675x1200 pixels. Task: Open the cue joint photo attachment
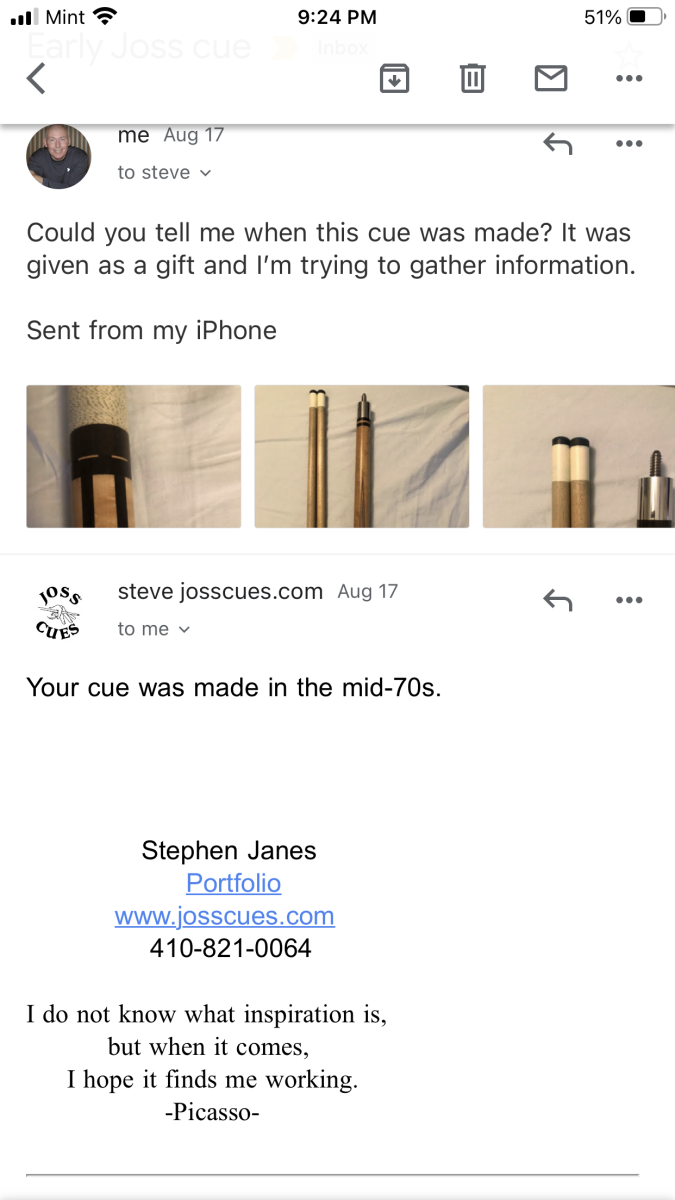(579, 456)
